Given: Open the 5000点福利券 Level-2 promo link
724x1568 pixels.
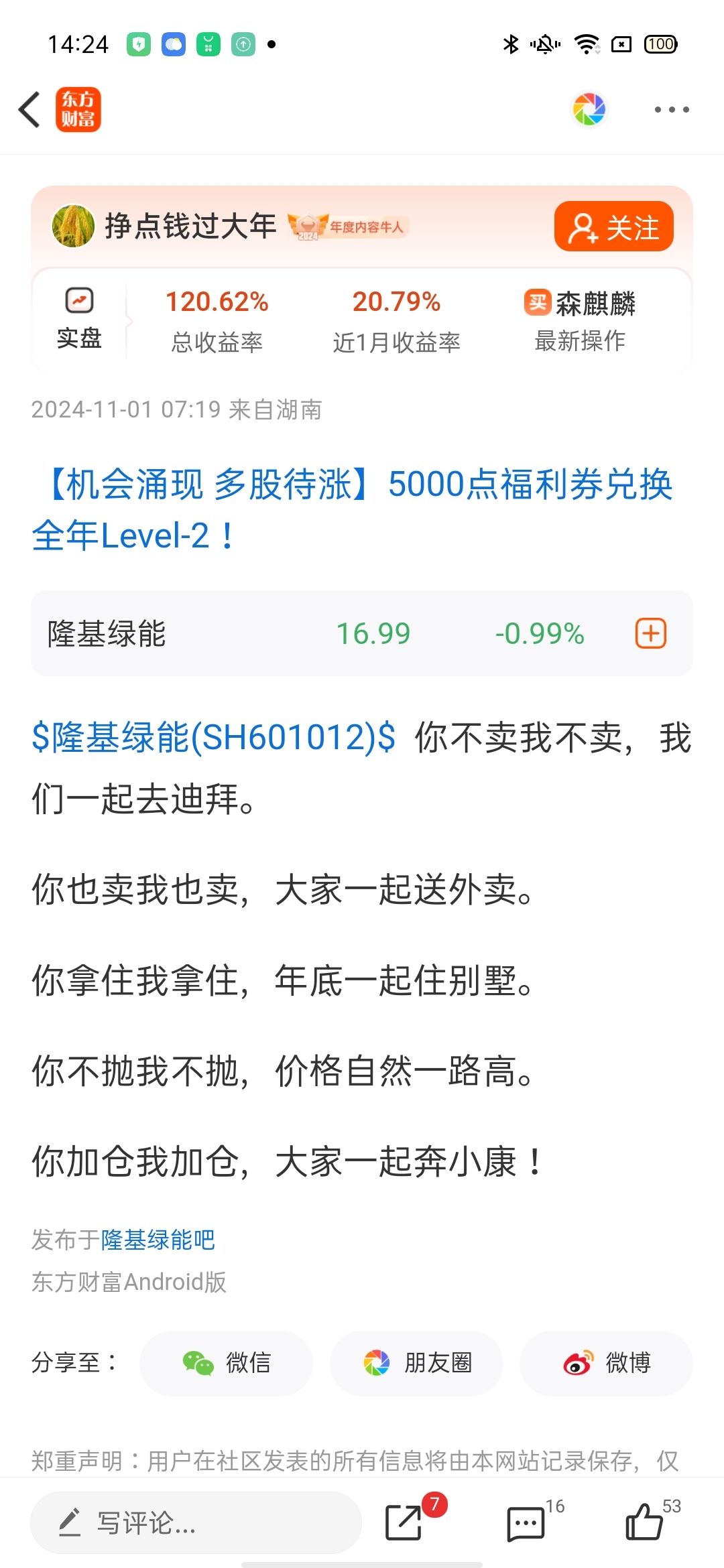Looking at the screenshot, I should [x=352, y=509].
